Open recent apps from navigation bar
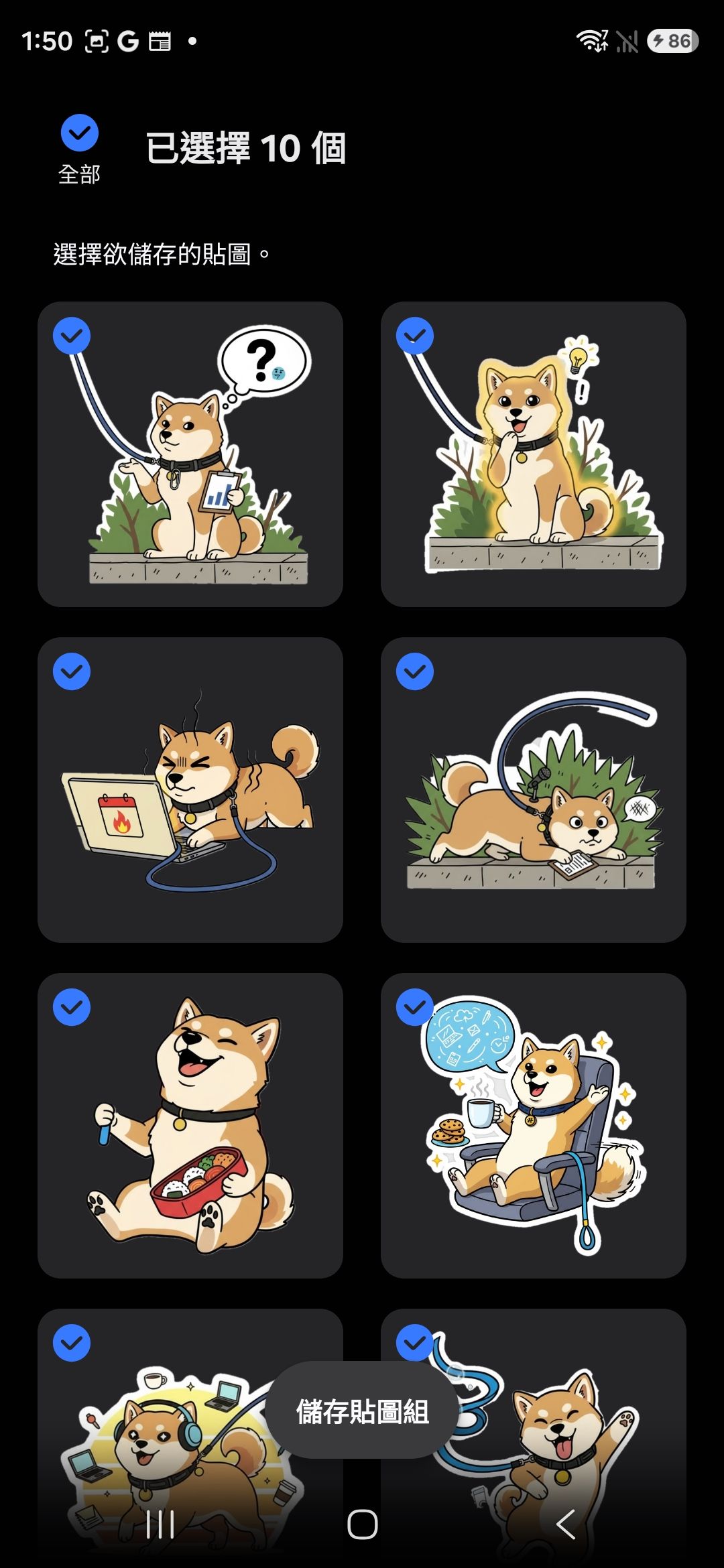 tap(160, 1524)
